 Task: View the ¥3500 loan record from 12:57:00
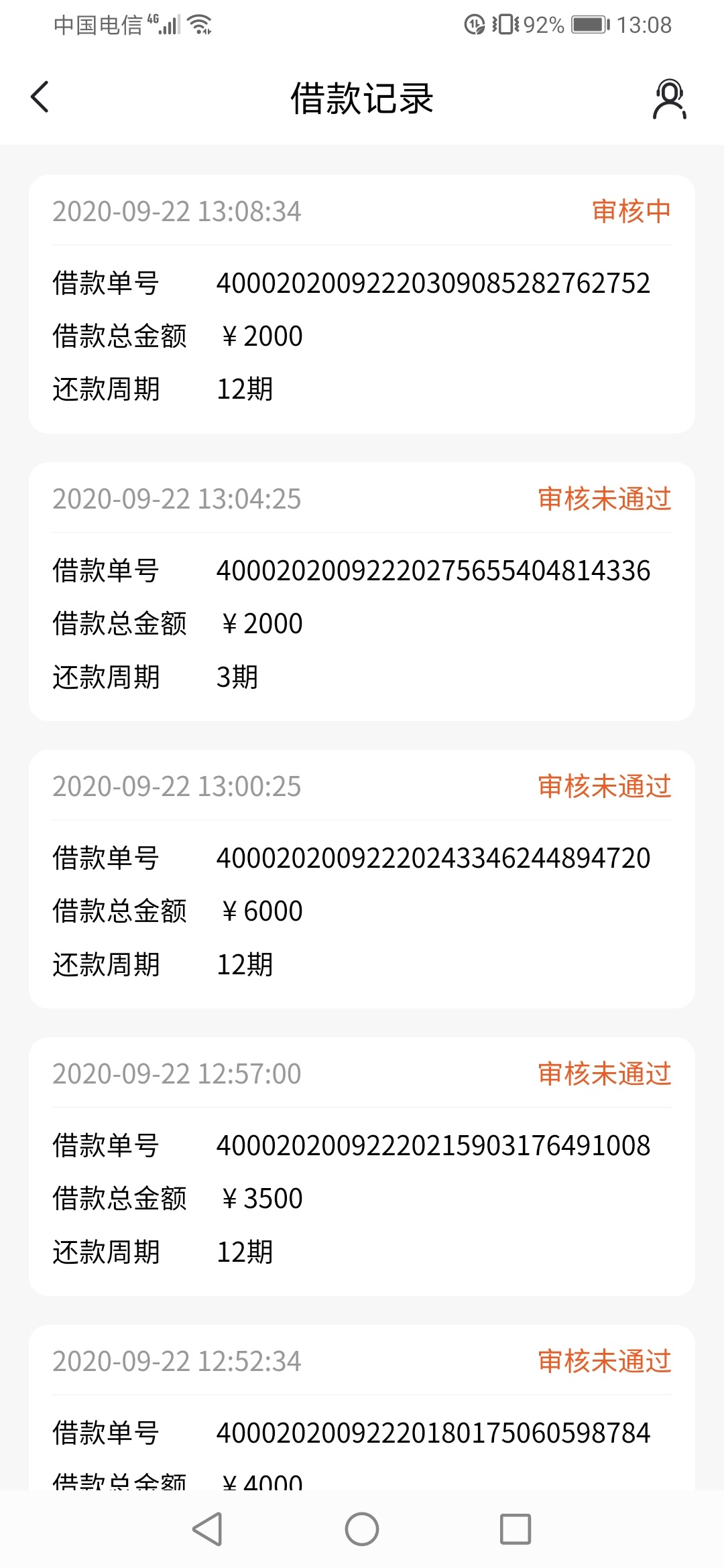coord(362,1167)
